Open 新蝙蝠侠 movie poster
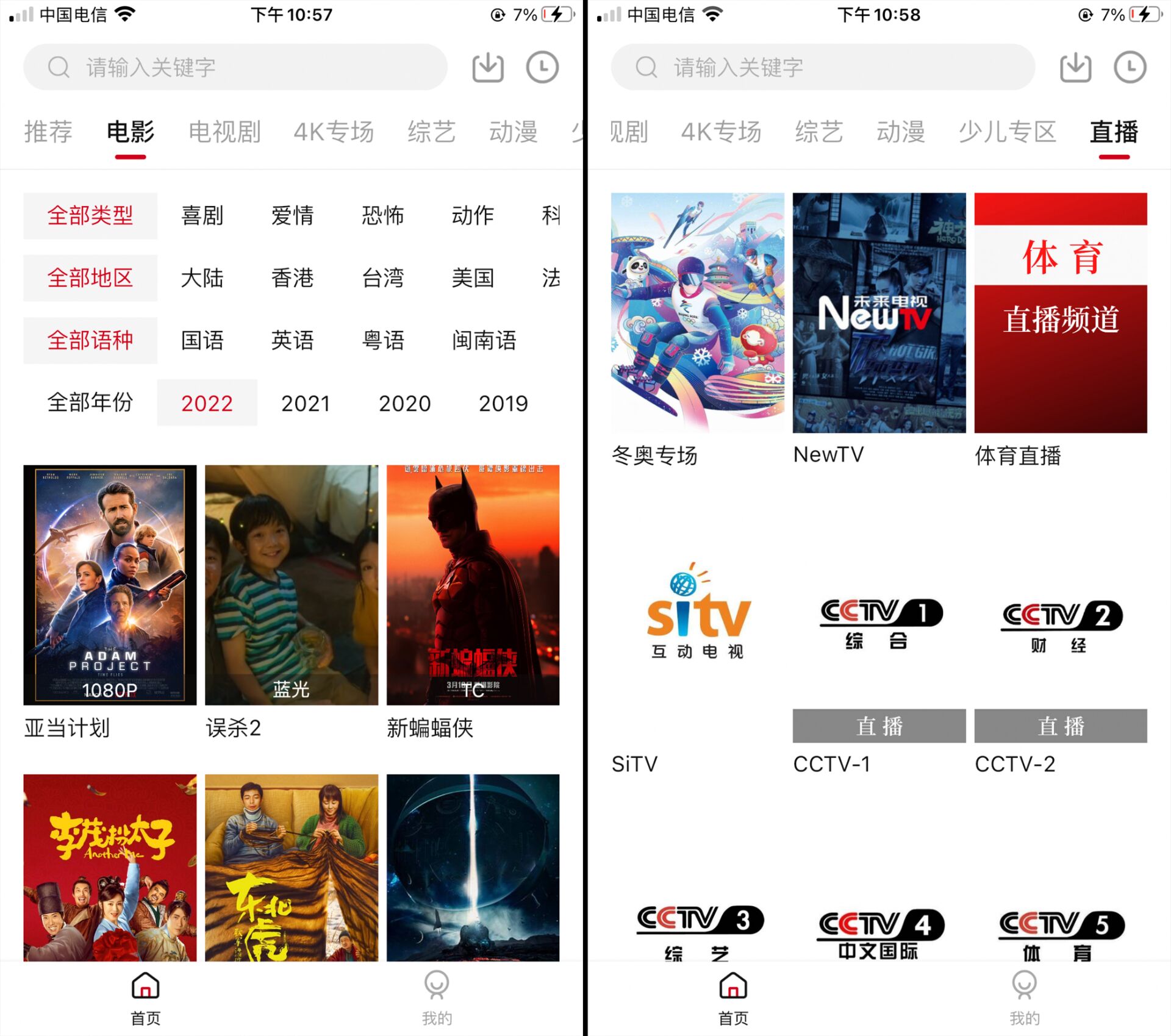1171x1036 pixels. [x=473, y=585]
